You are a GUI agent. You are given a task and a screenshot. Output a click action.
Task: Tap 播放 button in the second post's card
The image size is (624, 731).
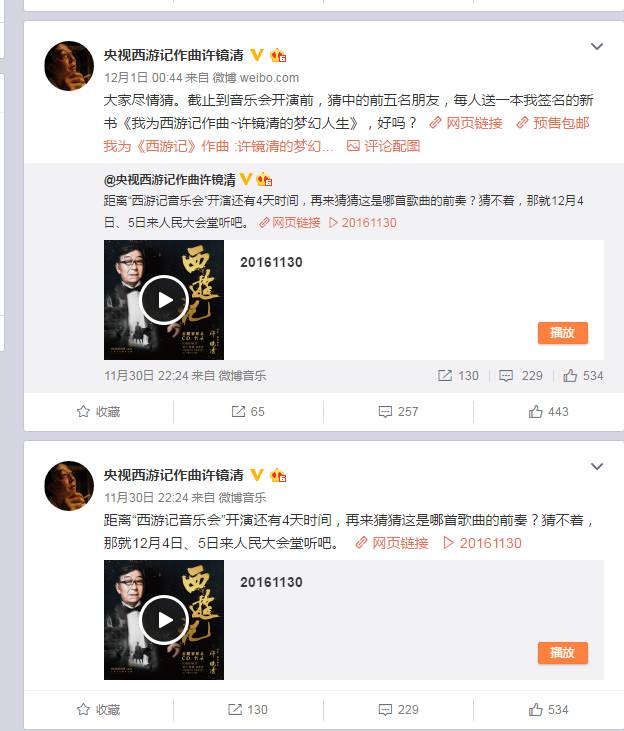pyautogui.click(x=562, y=652)
